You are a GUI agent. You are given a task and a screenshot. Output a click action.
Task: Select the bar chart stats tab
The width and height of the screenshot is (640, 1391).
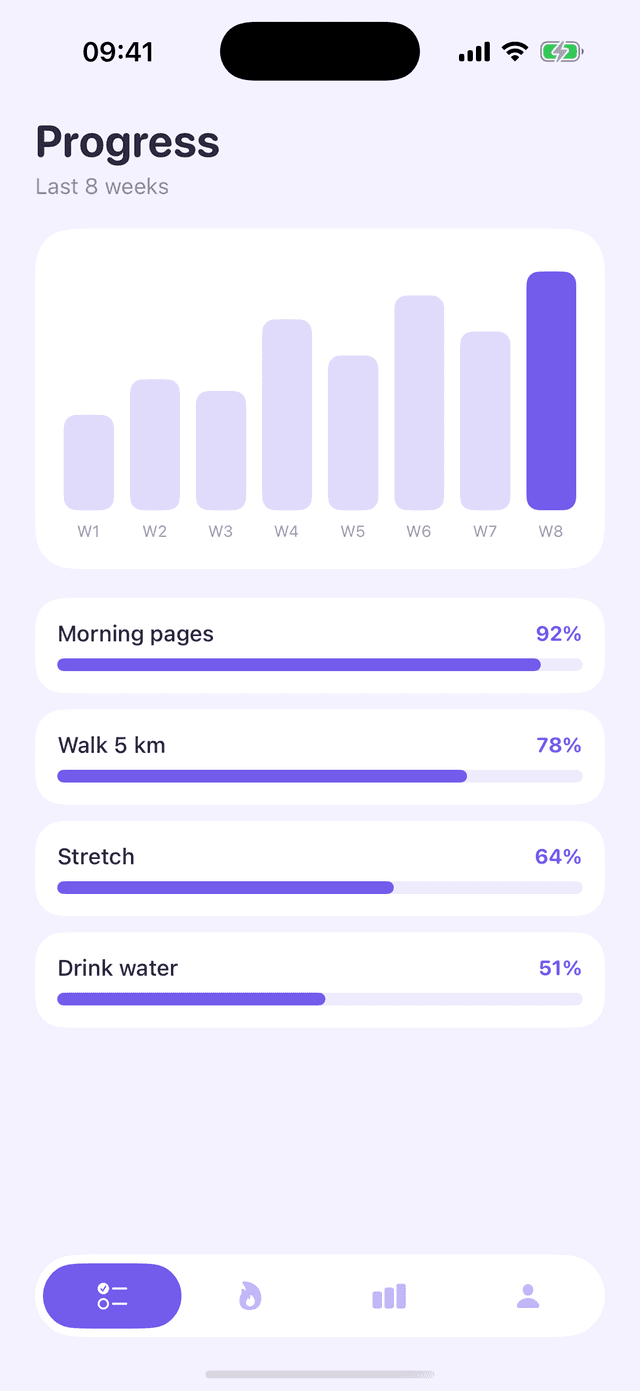(389, 1296)
